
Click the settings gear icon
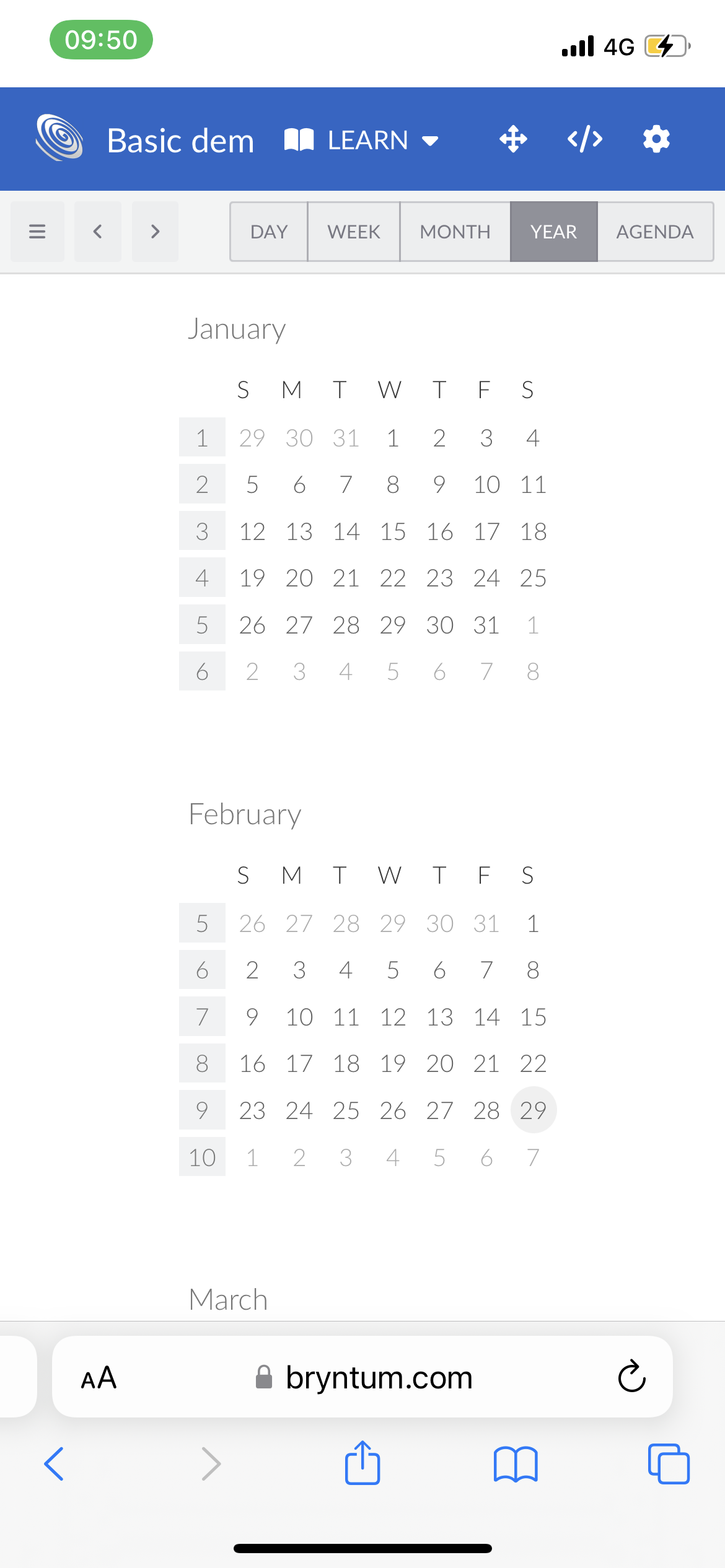point(655,139)
